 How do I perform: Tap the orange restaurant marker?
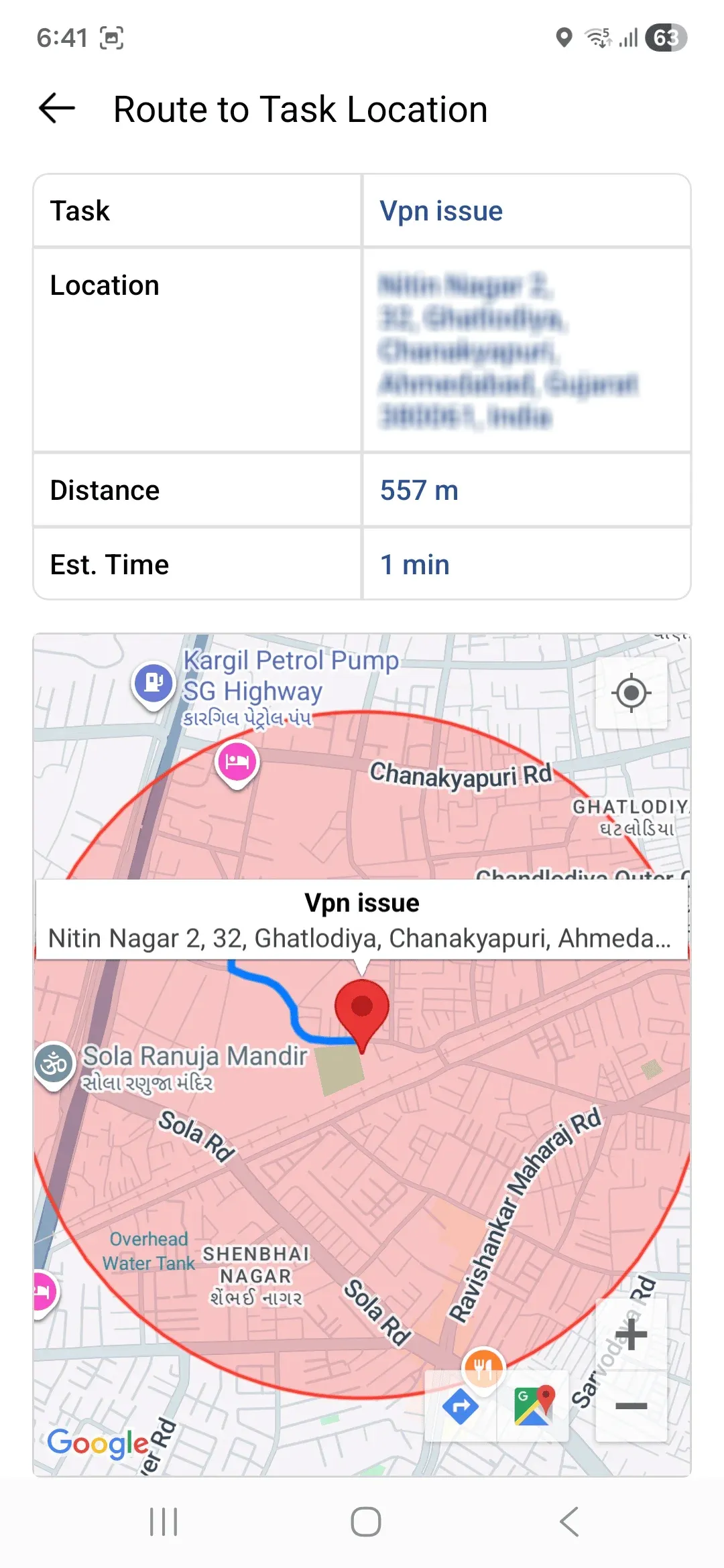(x=483, y=1367)
